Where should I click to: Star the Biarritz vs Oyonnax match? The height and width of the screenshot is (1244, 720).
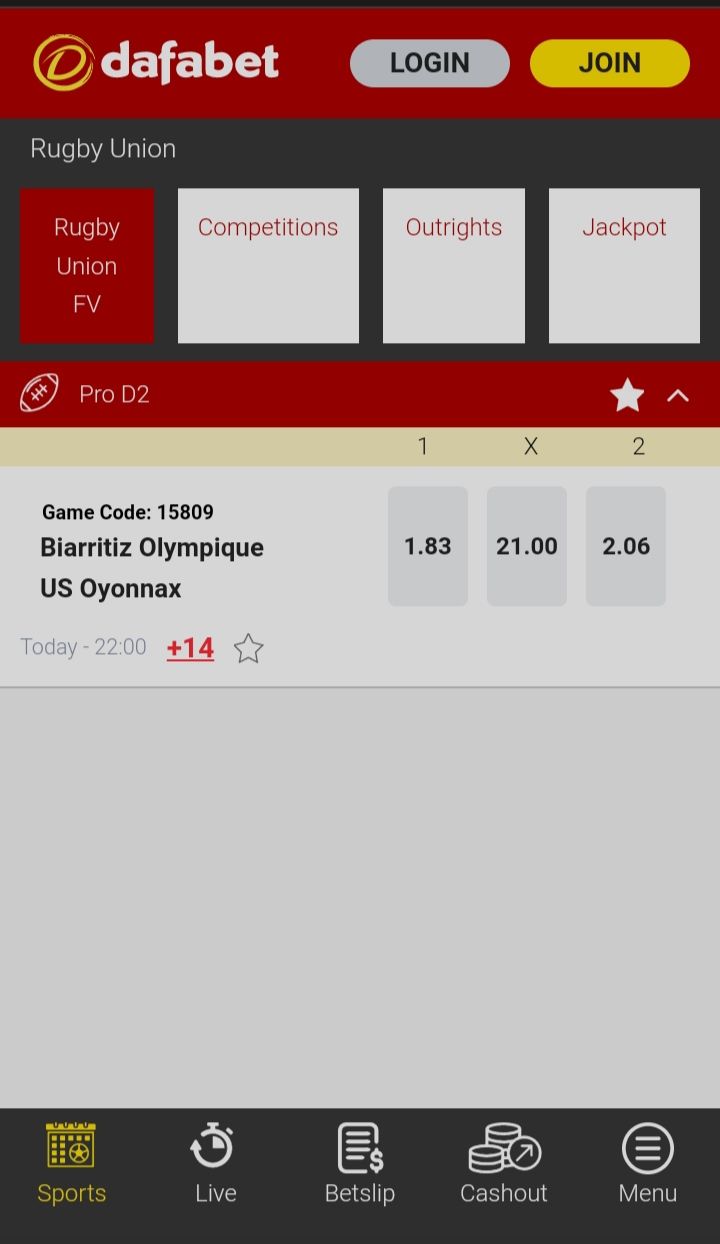click(248, 649)
